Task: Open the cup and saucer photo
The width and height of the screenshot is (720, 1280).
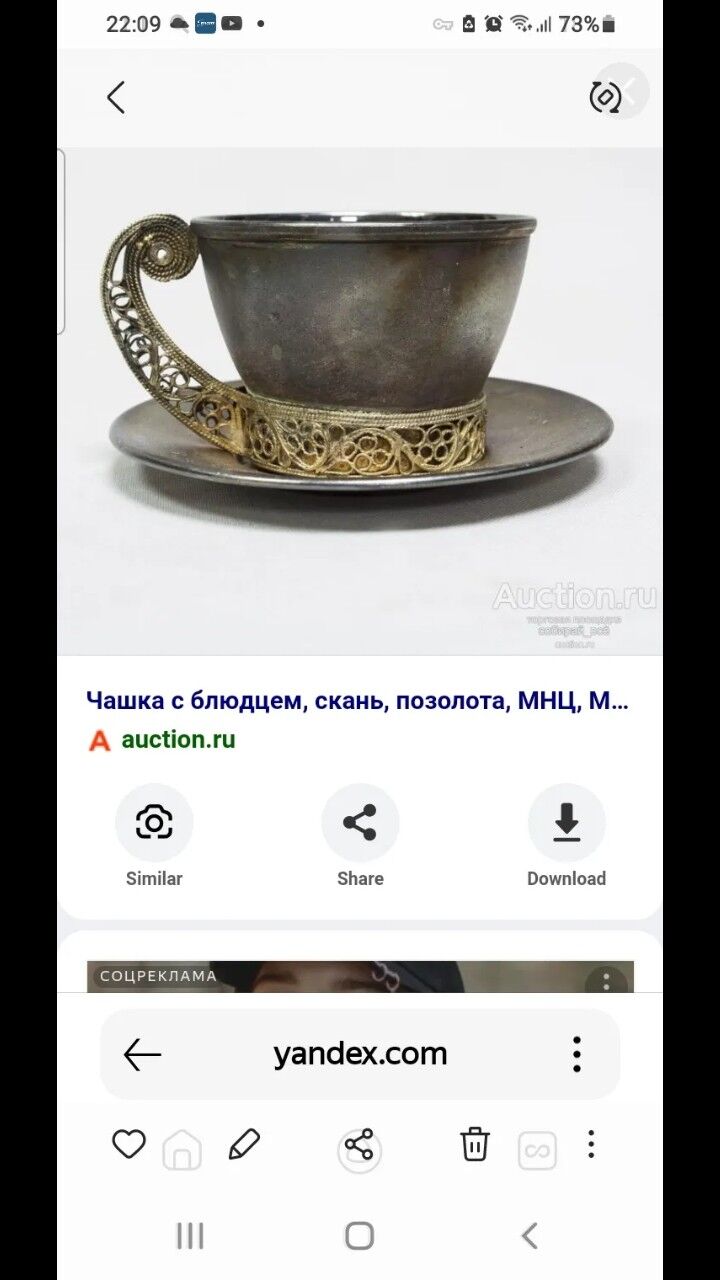Action: pyautogui.click(x=360, y=400)
